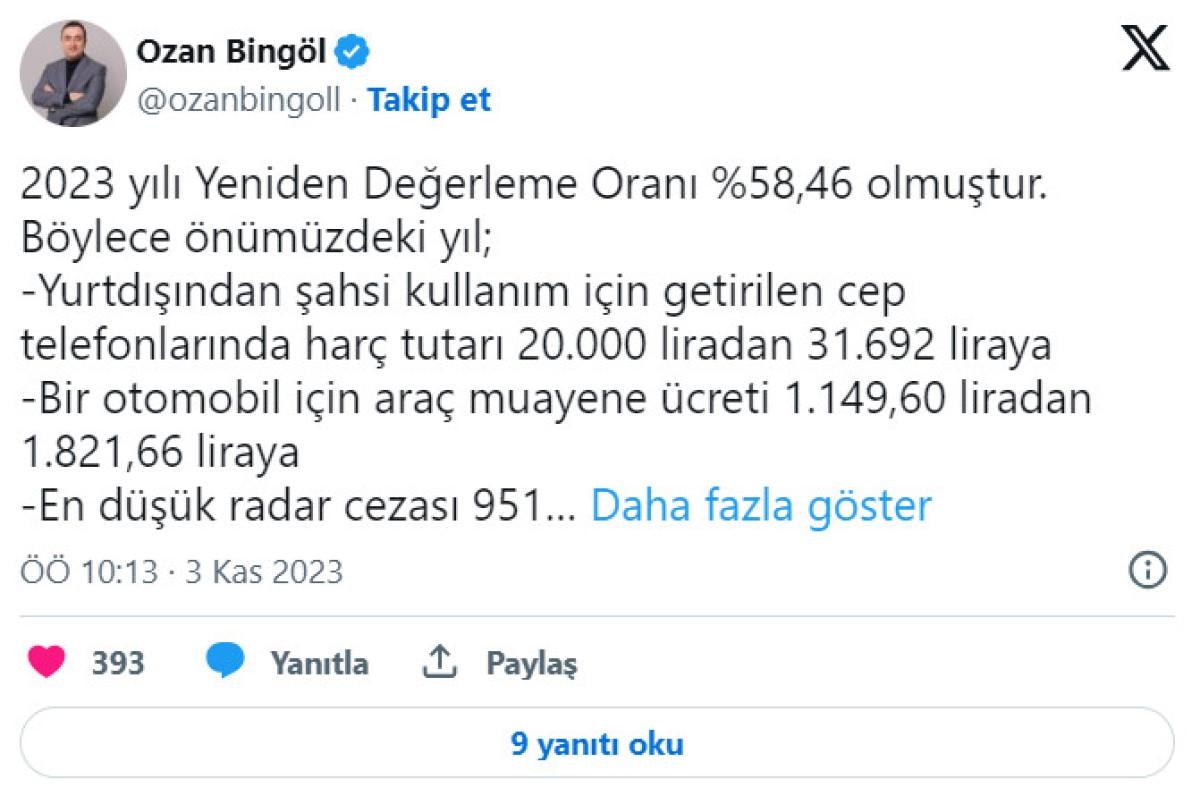The image size is (1200, 796).
Task: Read 9 replies via 9 yanıtı oku
Action: pyautogui.click(x=597, y=744)
